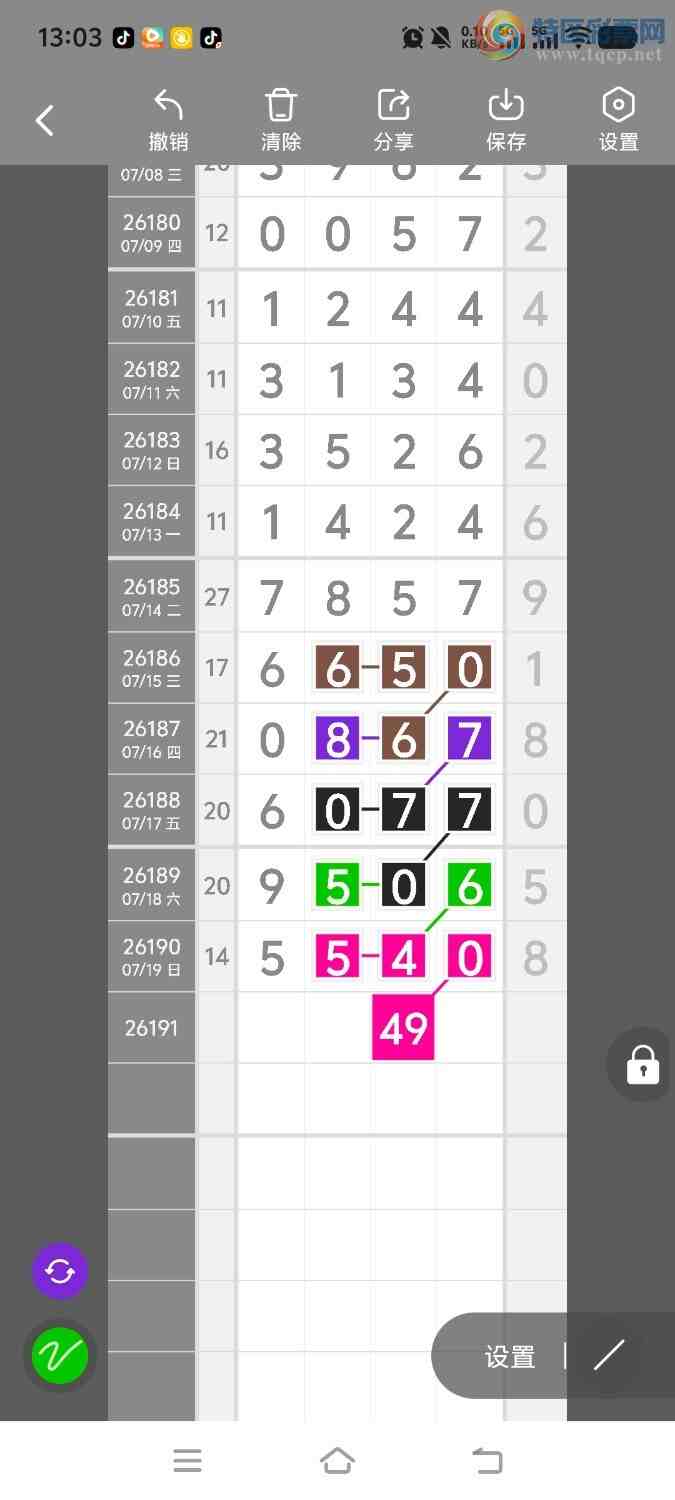Tap the purple refresh circle button
Viewport: 675px width, 1500px height.
coord(60,1272)
